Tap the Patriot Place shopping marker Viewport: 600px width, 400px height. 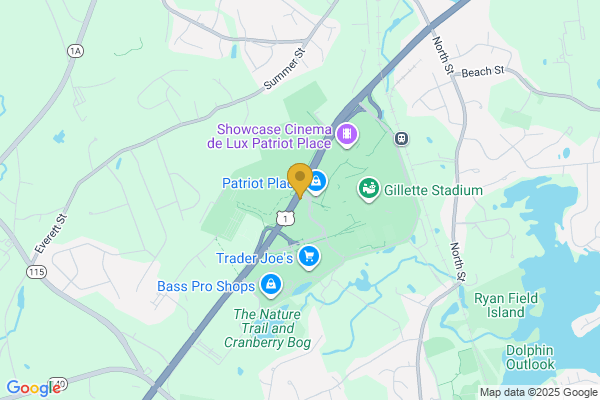point(317,182)
